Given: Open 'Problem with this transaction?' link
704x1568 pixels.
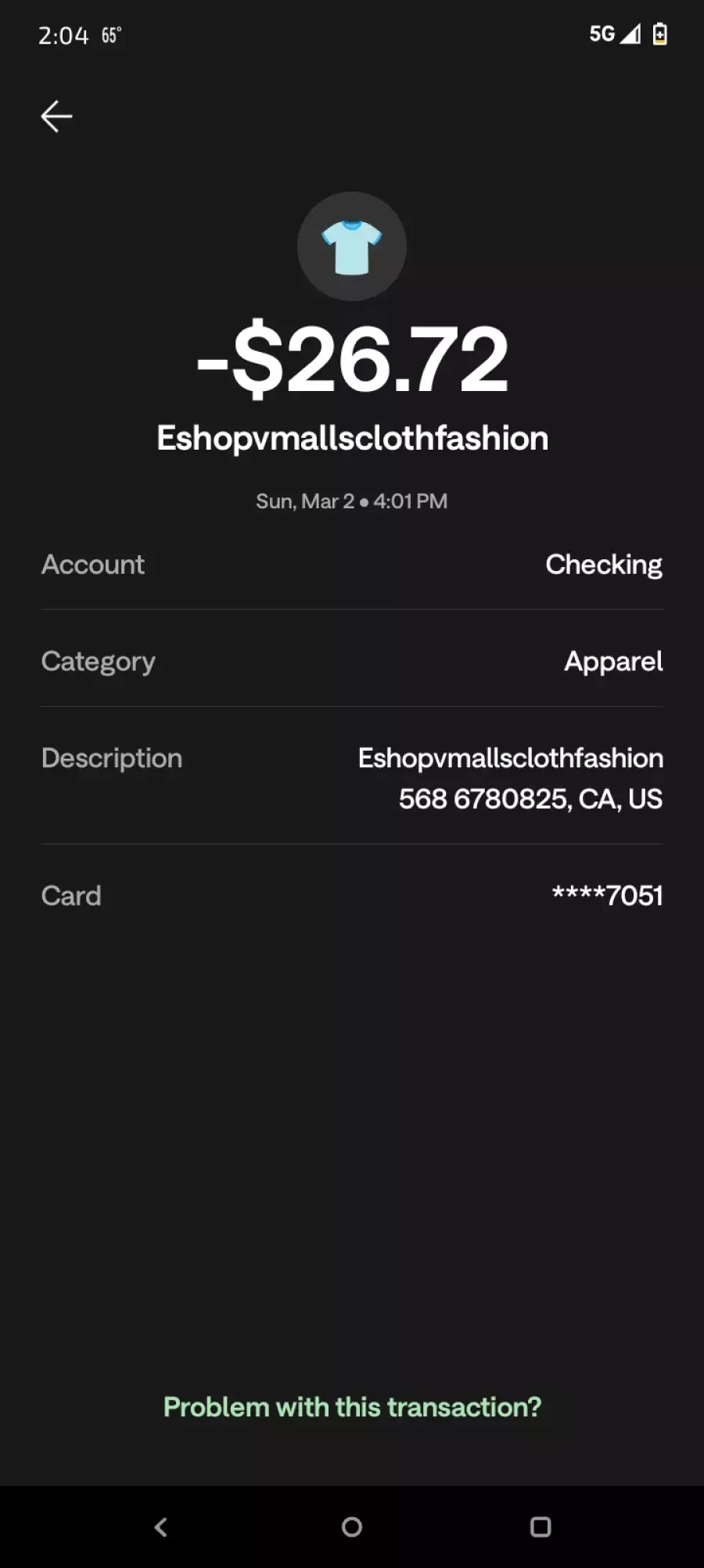Looking at the screenshot, I should coord(352,1407).
